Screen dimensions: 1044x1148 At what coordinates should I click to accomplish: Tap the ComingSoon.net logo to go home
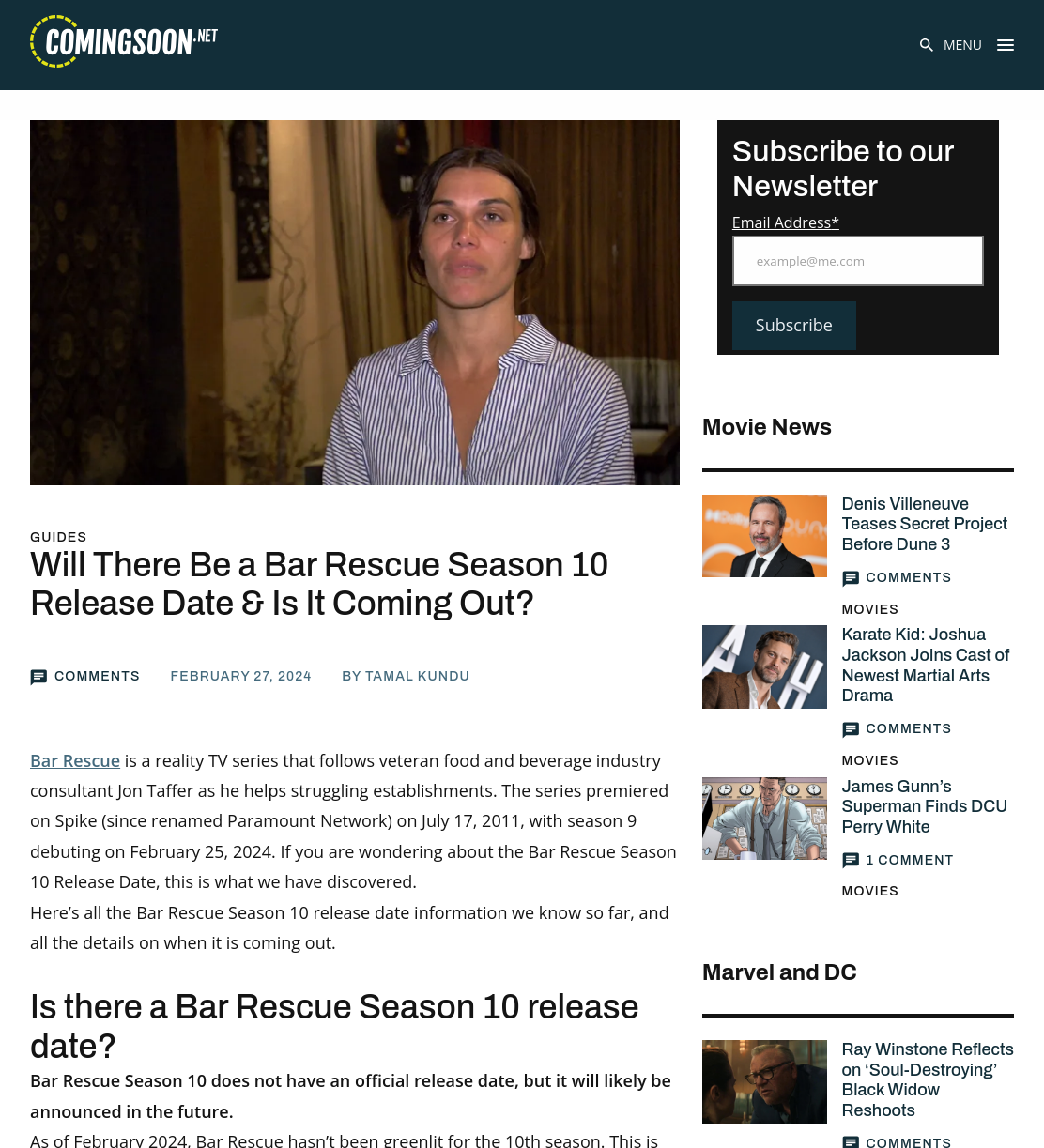[124, 41]
